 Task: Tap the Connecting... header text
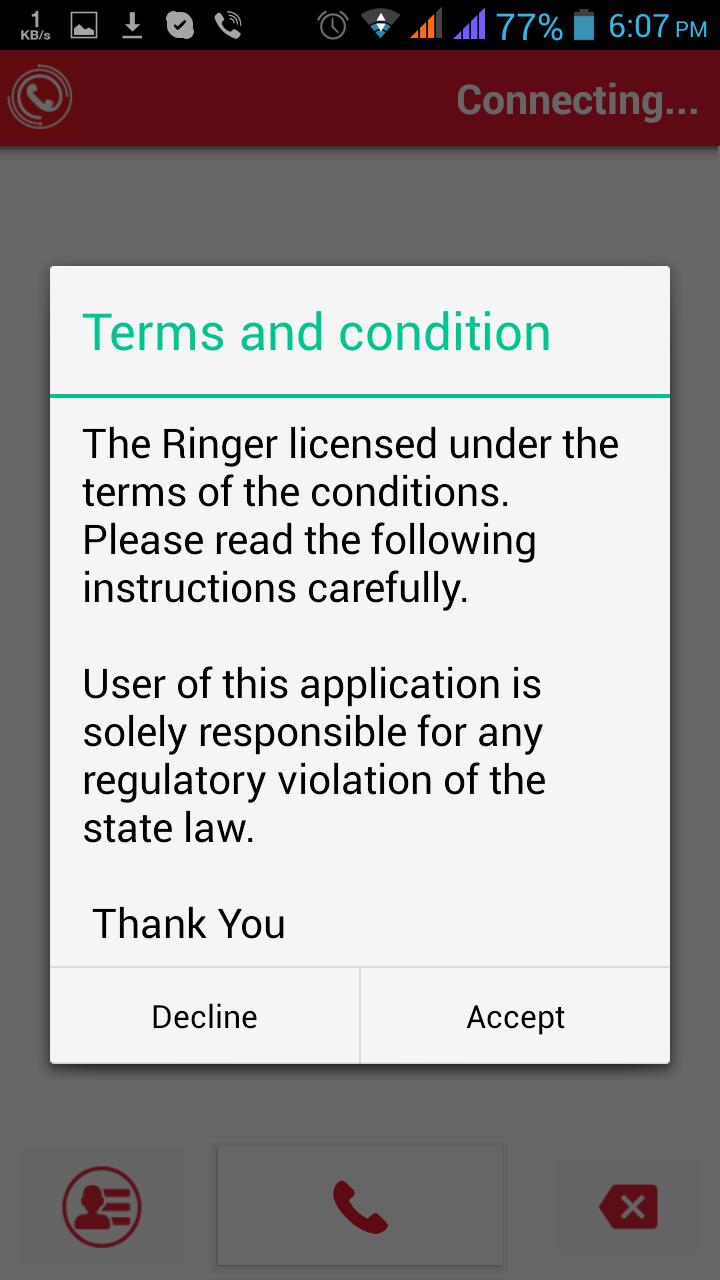578,97
